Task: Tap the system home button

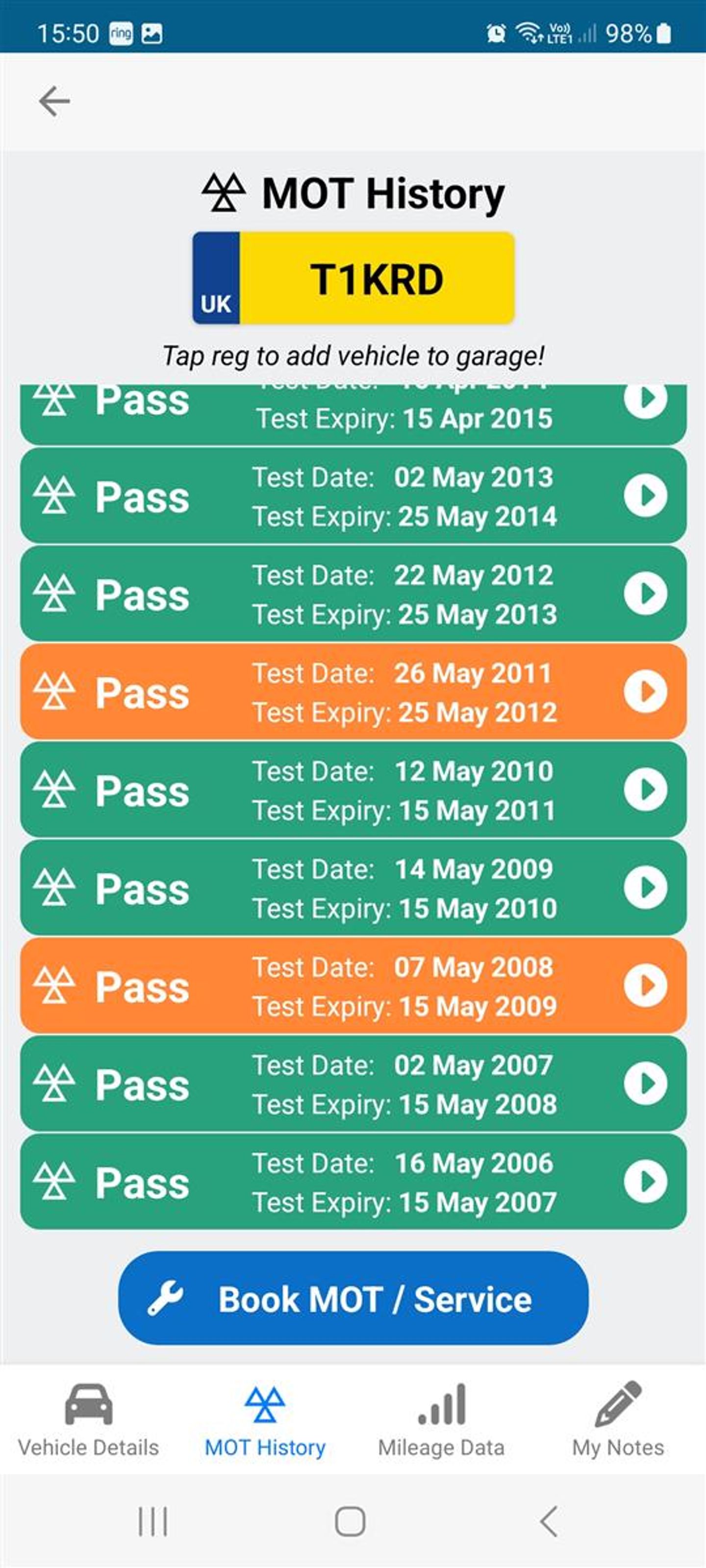Action: 350,1522
